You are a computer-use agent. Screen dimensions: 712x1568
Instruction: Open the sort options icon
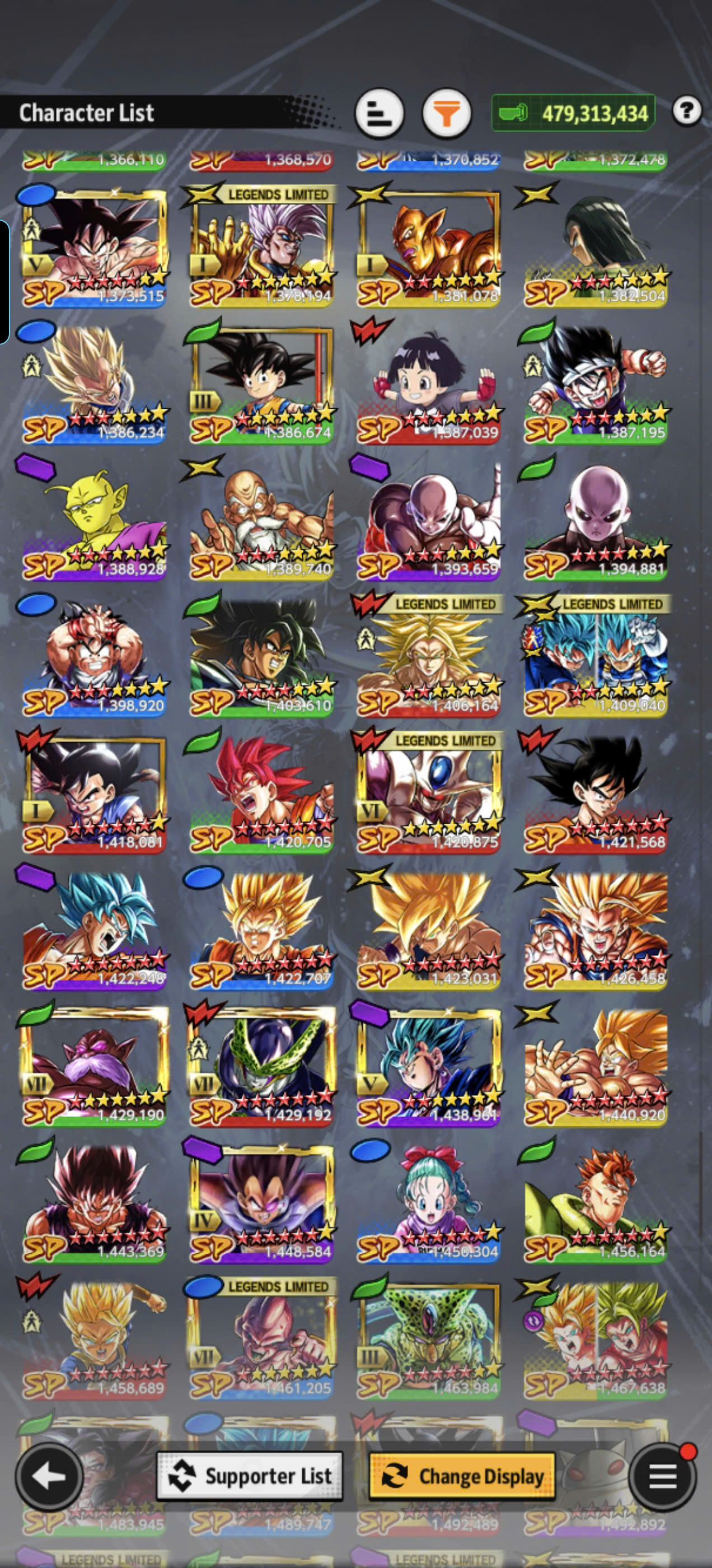379,113
